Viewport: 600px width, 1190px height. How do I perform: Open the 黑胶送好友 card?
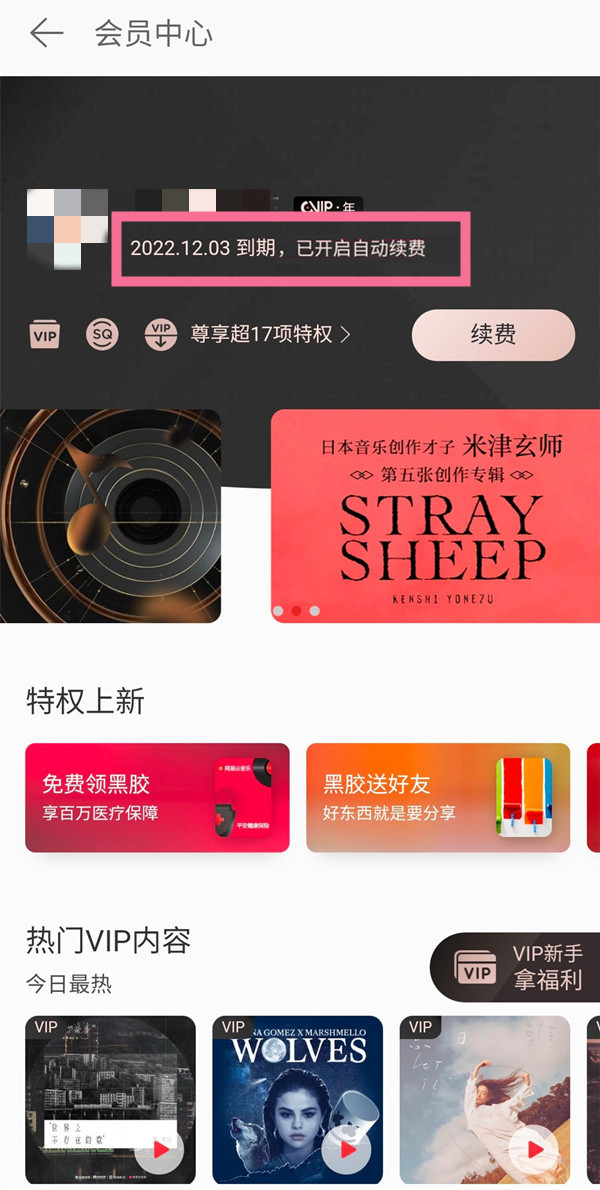pos(438,797)
